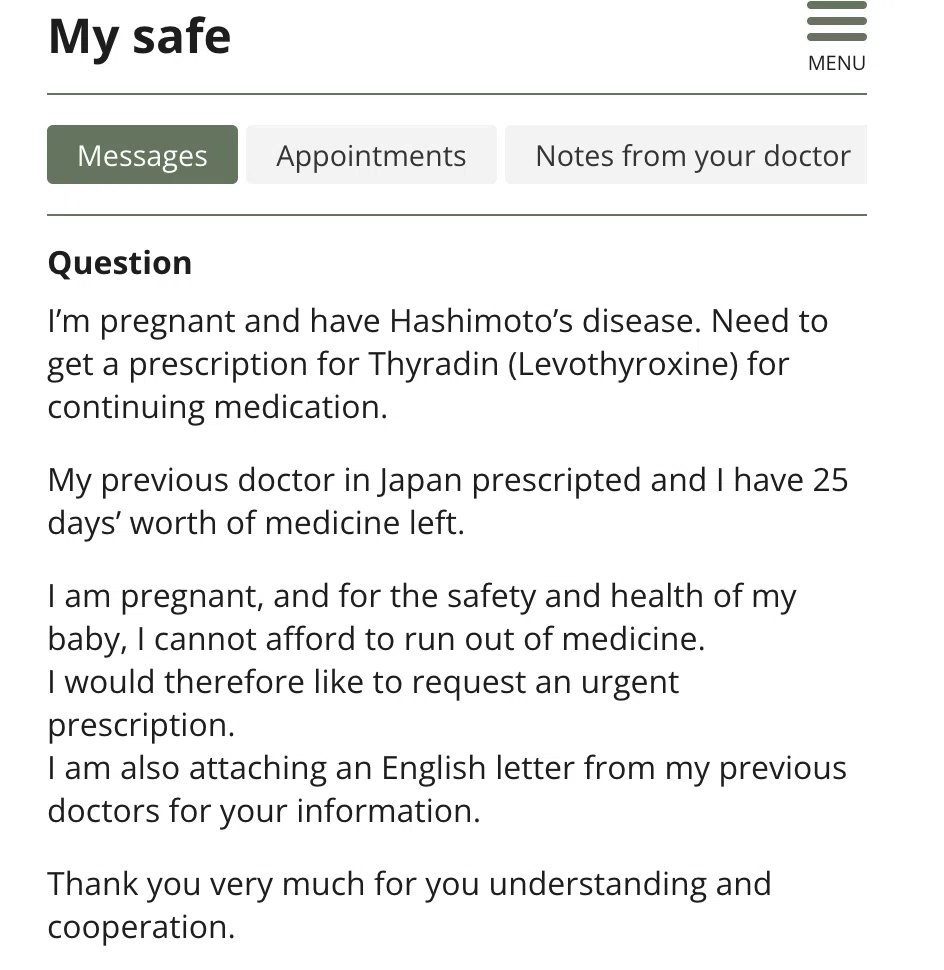Open Notes from your doctor tab

(686, 155)
